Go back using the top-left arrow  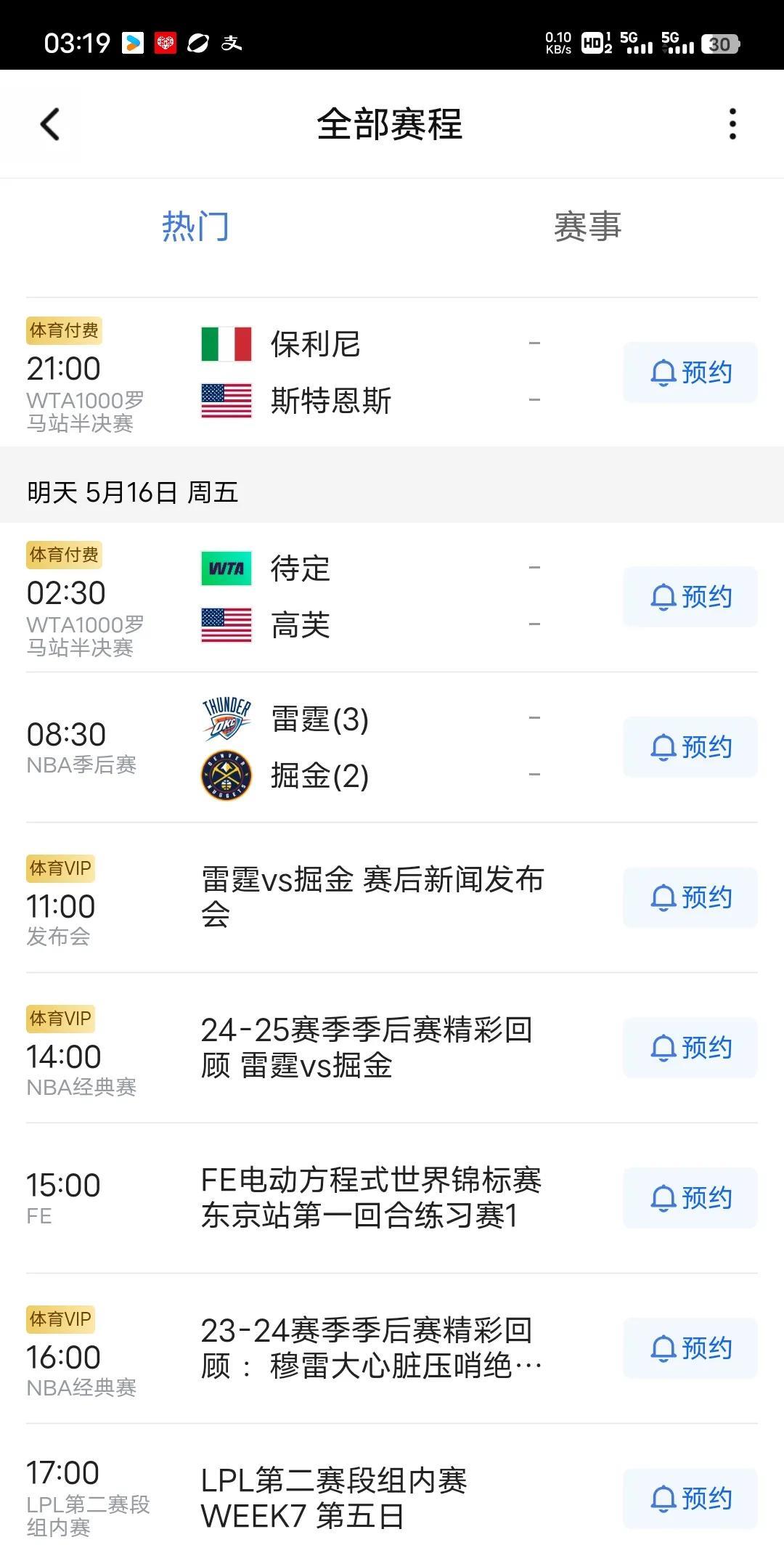[x=49, y=124]
